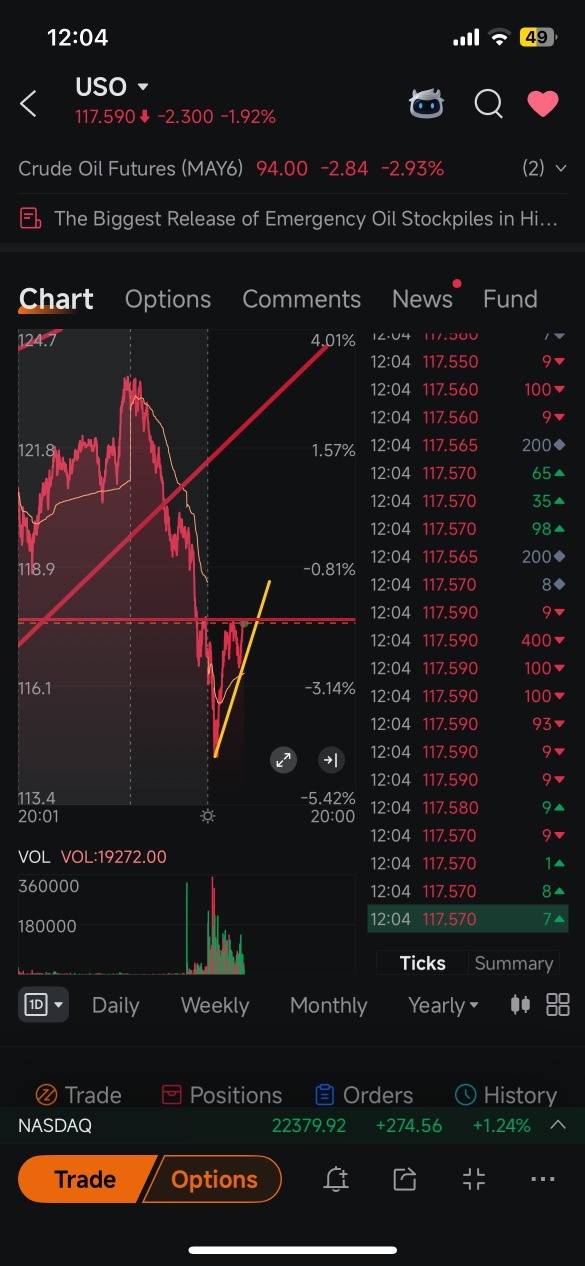Screen dimensions: 585x1266
Task: Select the Daily chart interval
Action: click(x=115, y=1005)
